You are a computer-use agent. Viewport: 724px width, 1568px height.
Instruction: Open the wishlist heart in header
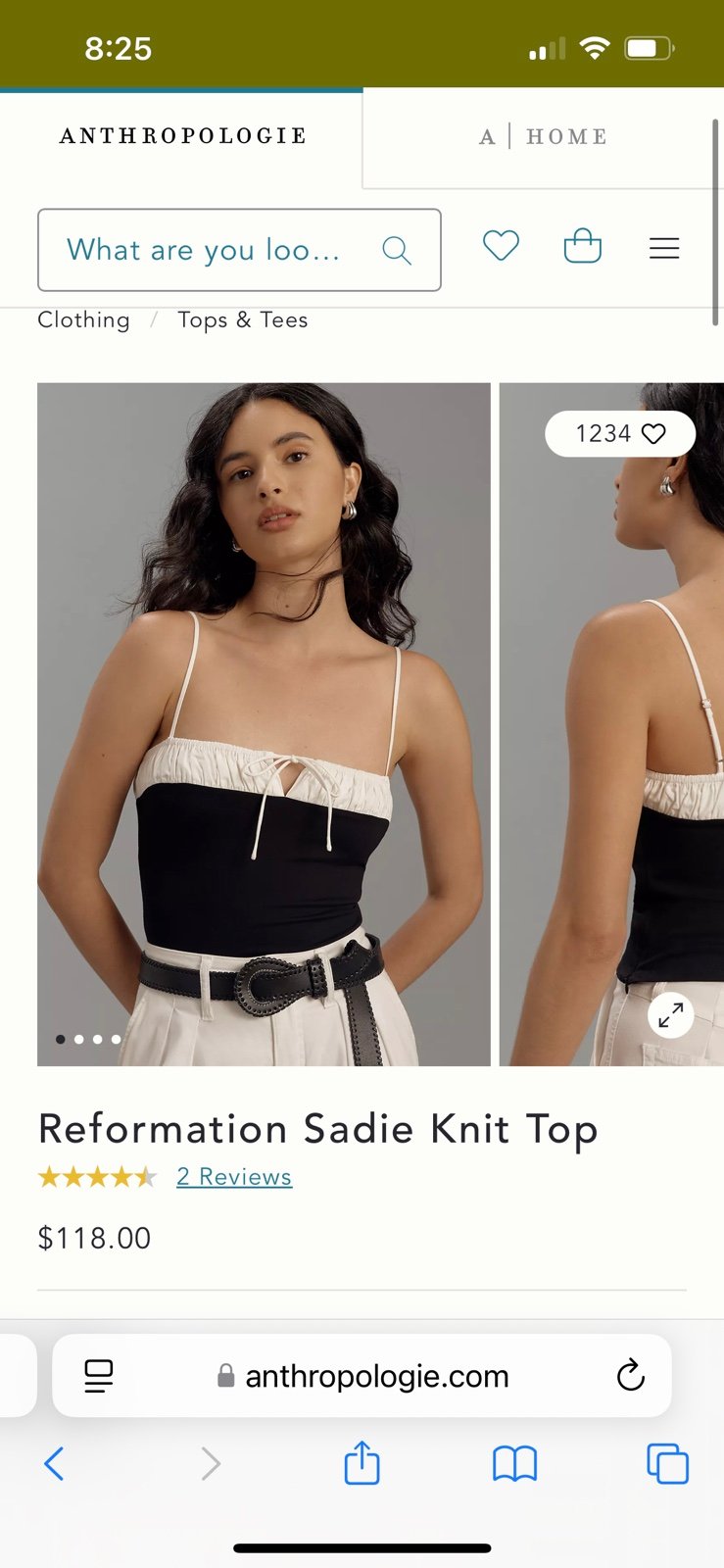501,245
